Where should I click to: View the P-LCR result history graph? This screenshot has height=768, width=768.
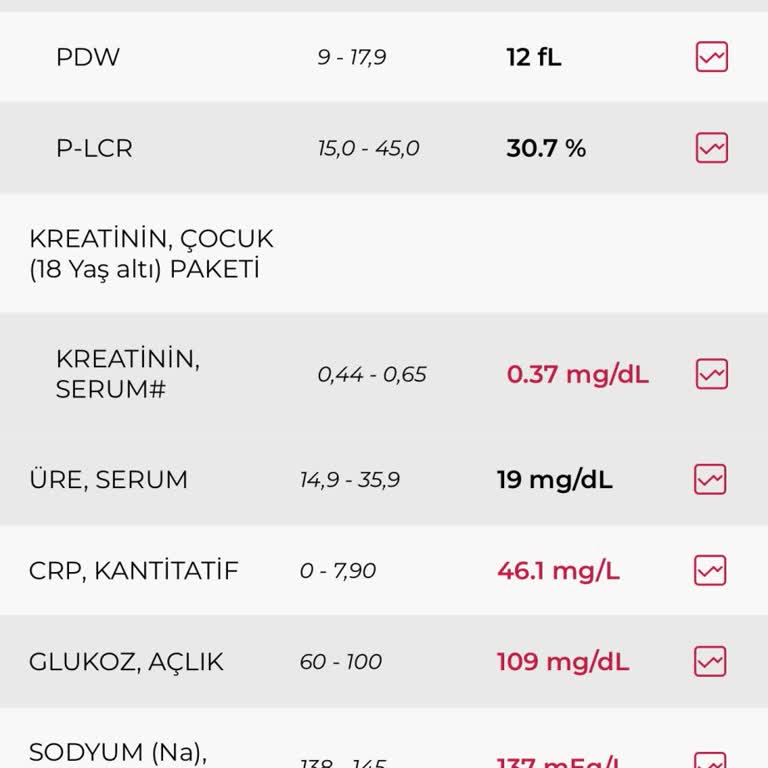711,148
